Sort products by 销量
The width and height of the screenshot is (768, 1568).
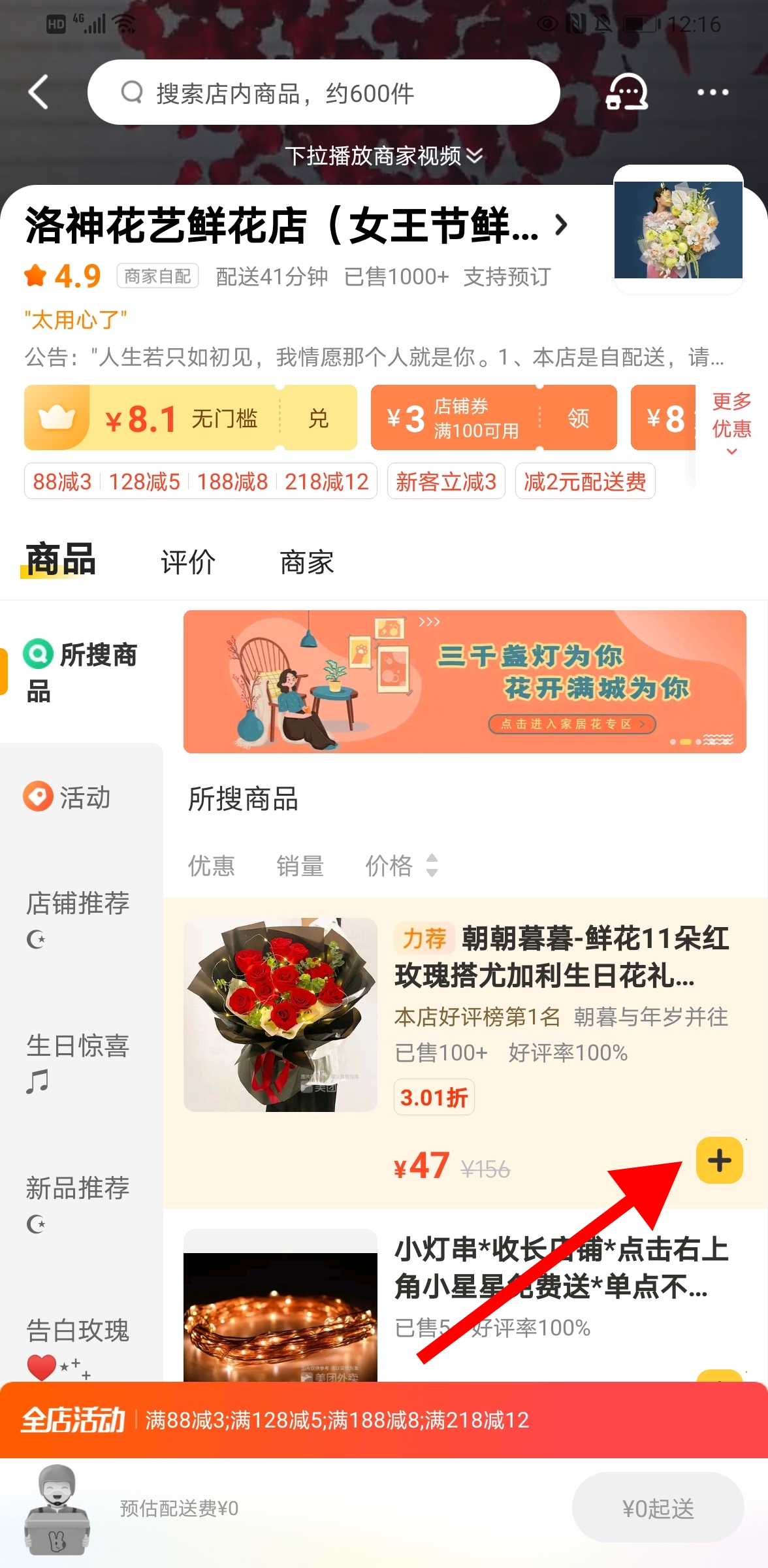point(300,866)
